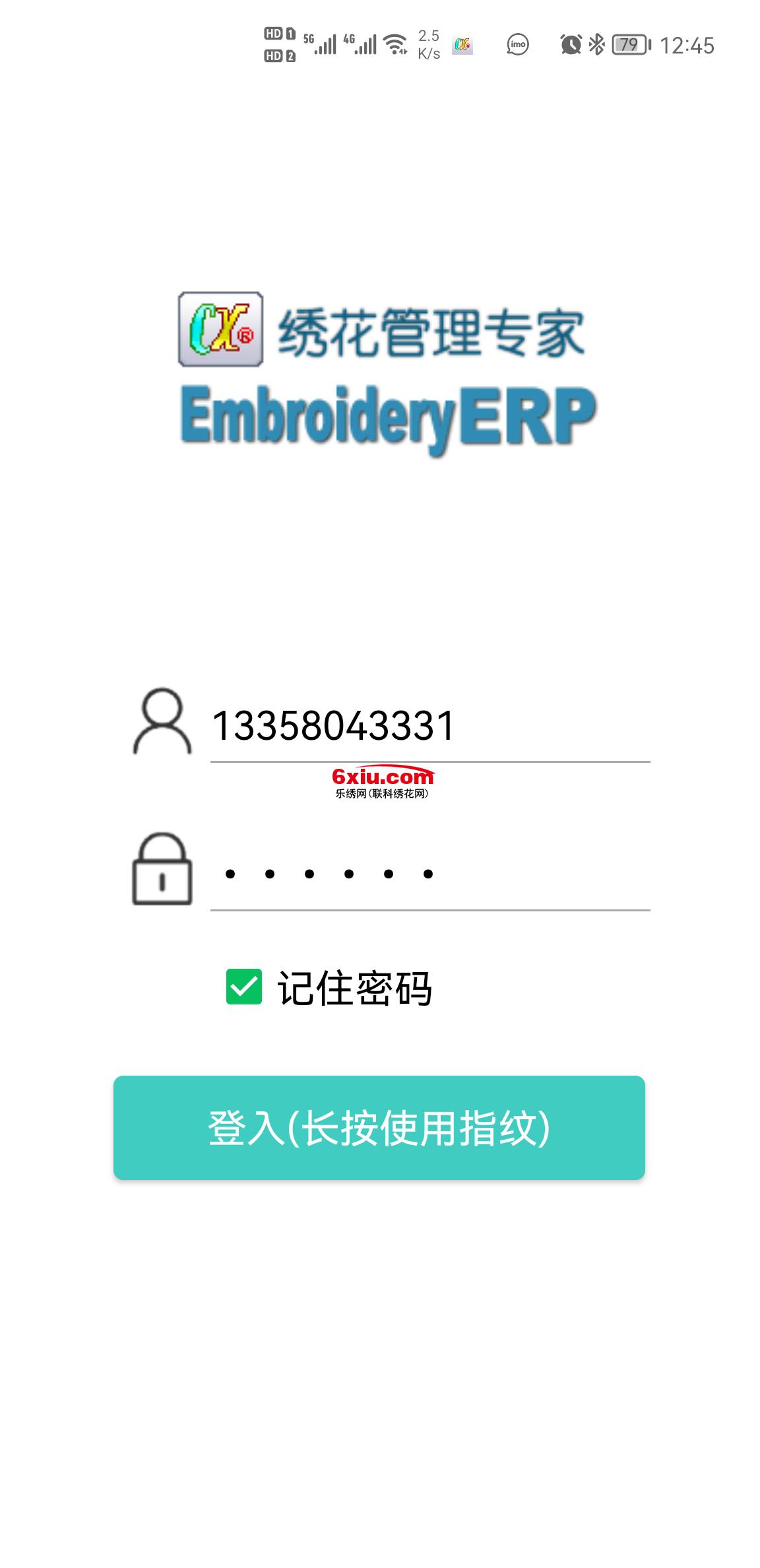Tap the 登入 login button
Viewport: 760px width, 1568px height.
click(379, 1128)
